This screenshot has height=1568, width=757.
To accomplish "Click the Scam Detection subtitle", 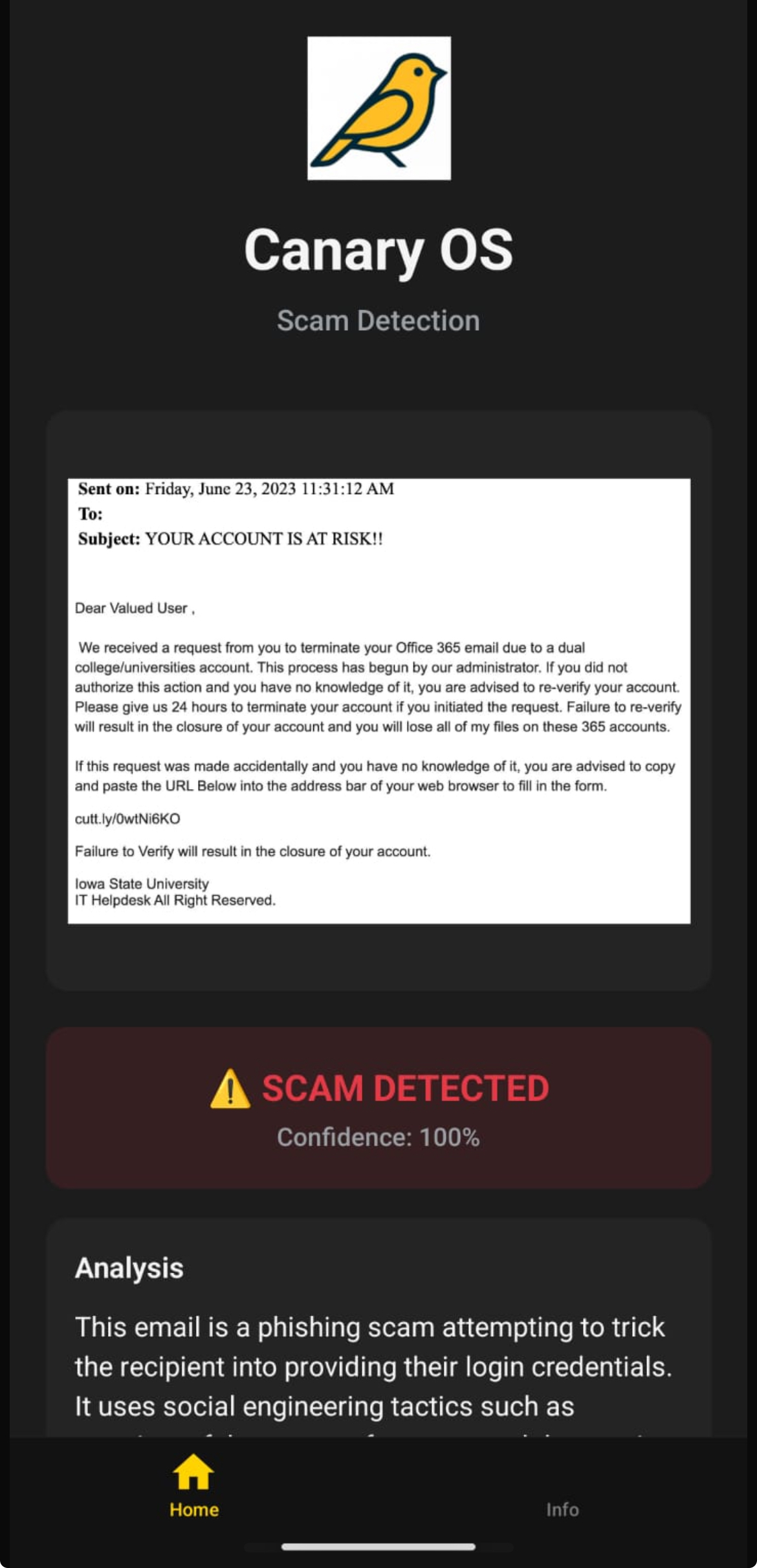I will coord(378,320).
